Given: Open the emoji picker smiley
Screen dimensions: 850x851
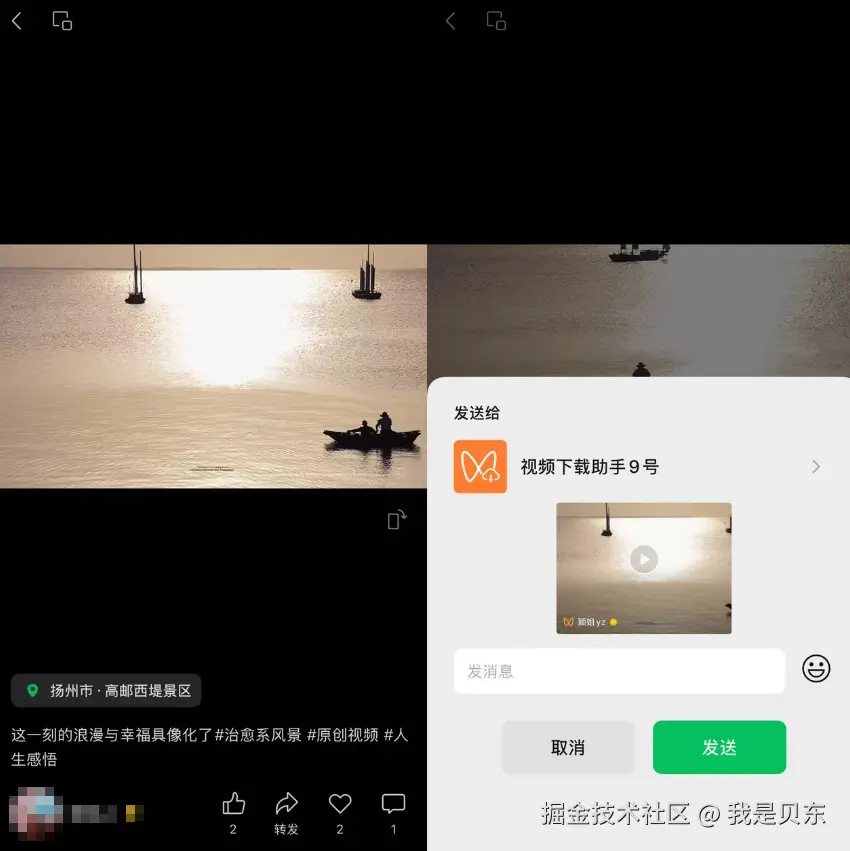Looking at the screenshot, I should (x=816, y=669).
